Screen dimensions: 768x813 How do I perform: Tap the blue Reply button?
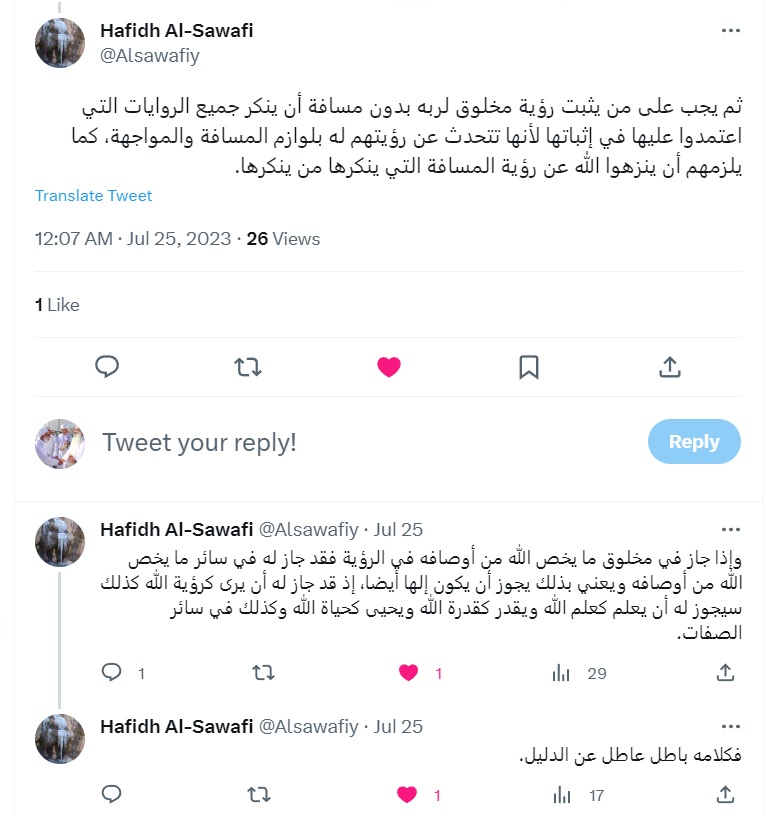[694, 442]
